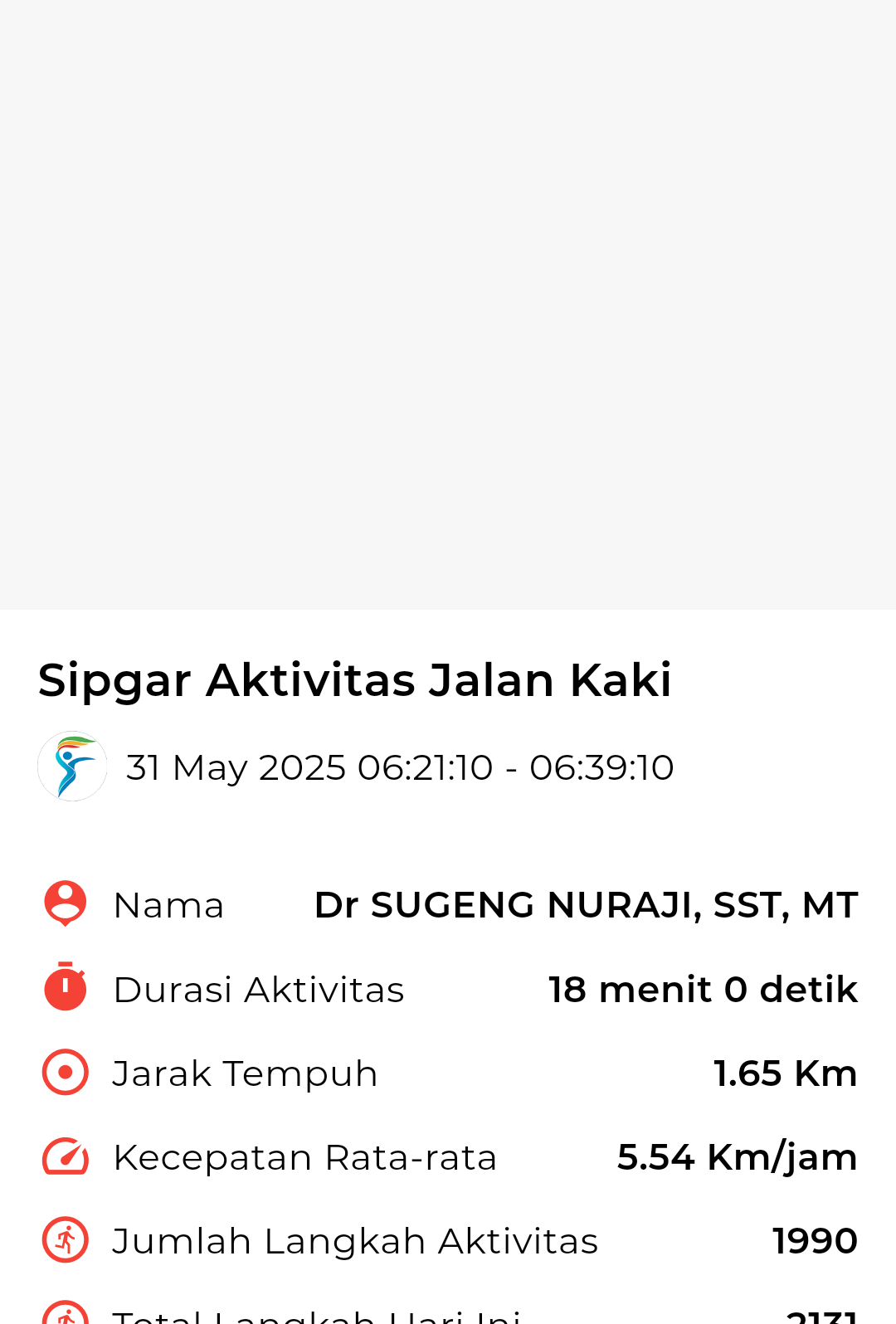The height and width of the screenshot is (1324, 896).
Task: Click the activity date and time text
Action: coord(399,767)
